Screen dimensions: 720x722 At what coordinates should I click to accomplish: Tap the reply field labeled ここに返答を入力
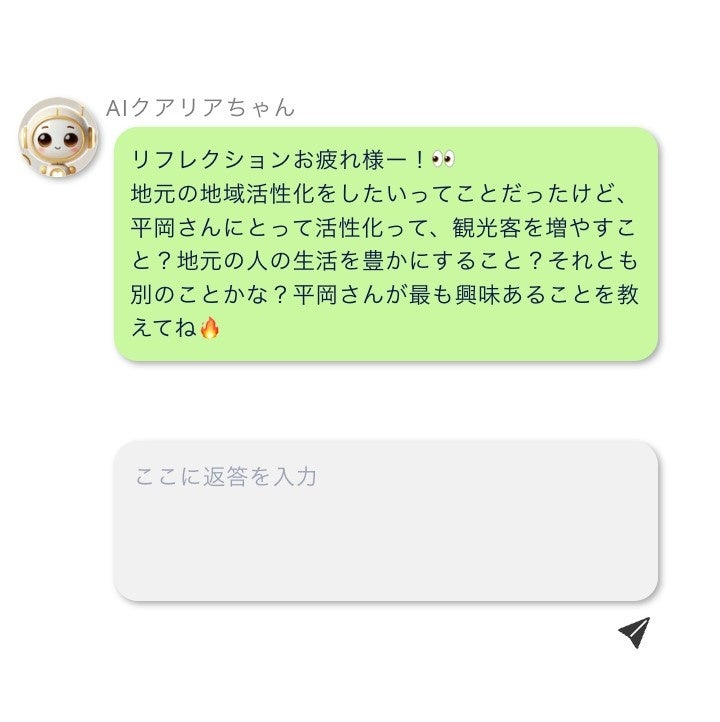coord(386,521)
